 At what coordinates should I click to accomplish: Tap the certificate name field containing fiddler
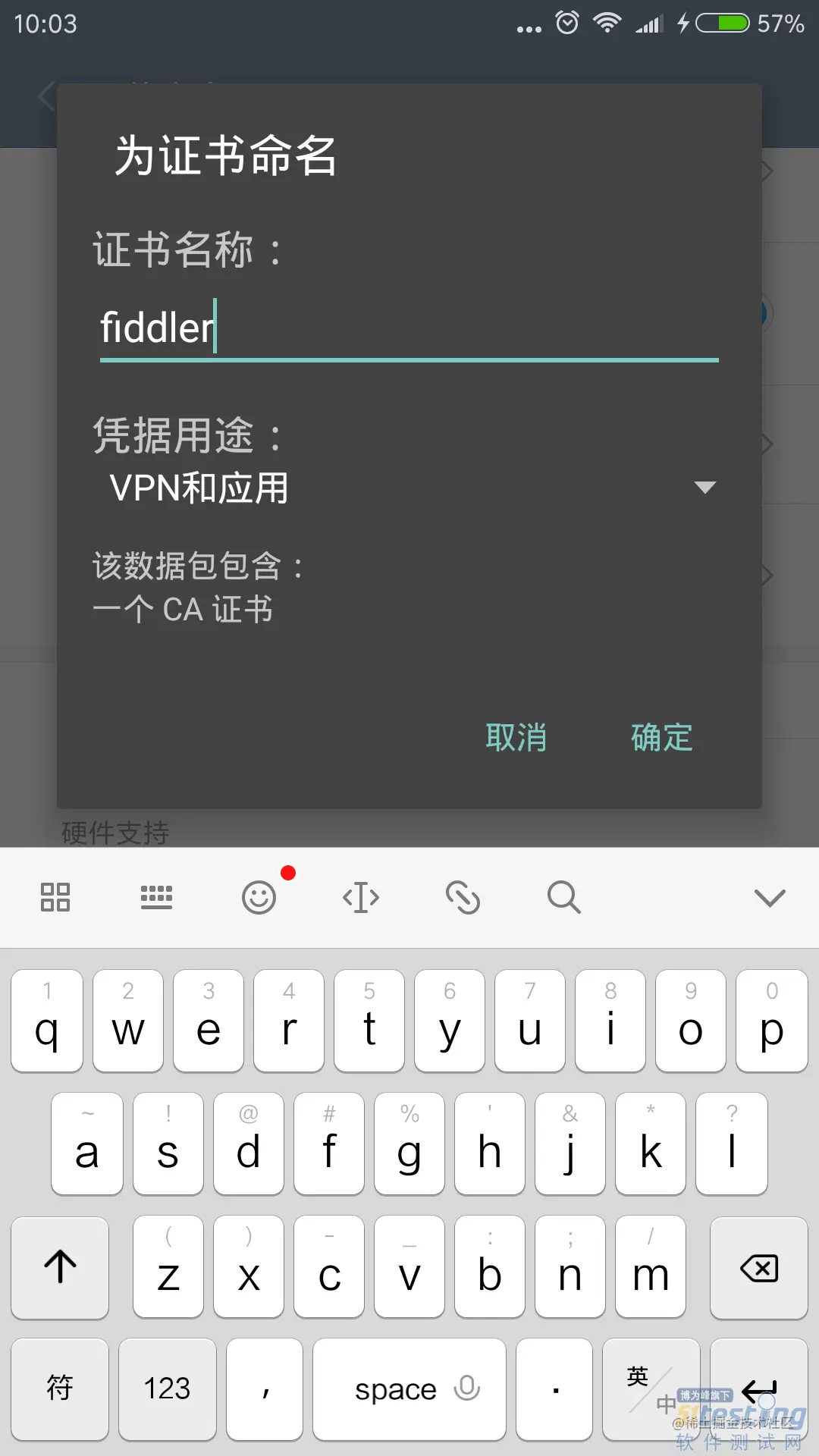point(408,328)
